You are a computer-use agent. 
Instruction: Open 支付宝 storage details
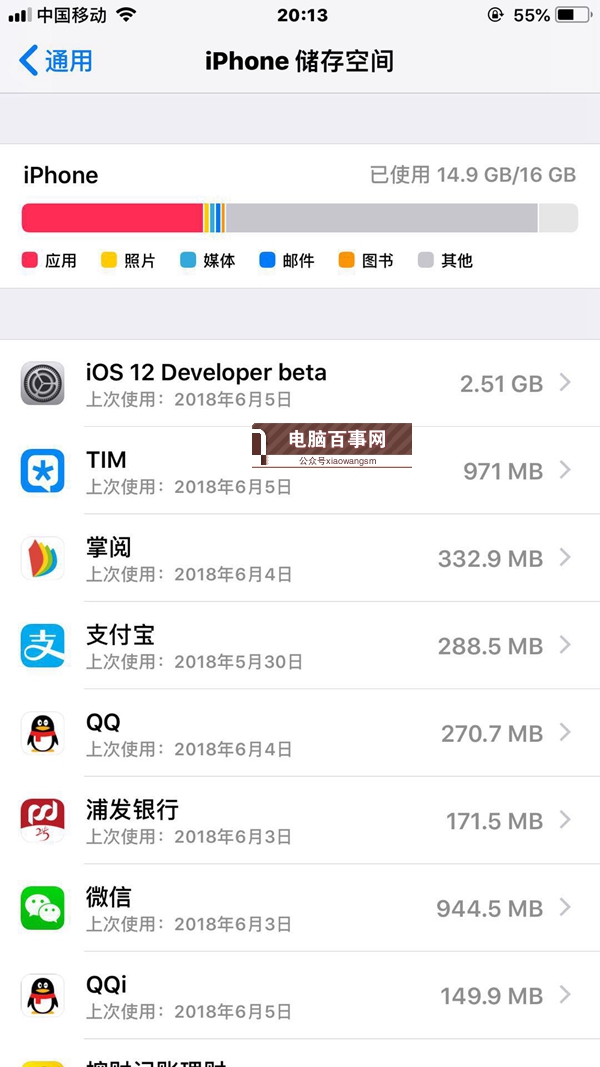pos(300,646)
